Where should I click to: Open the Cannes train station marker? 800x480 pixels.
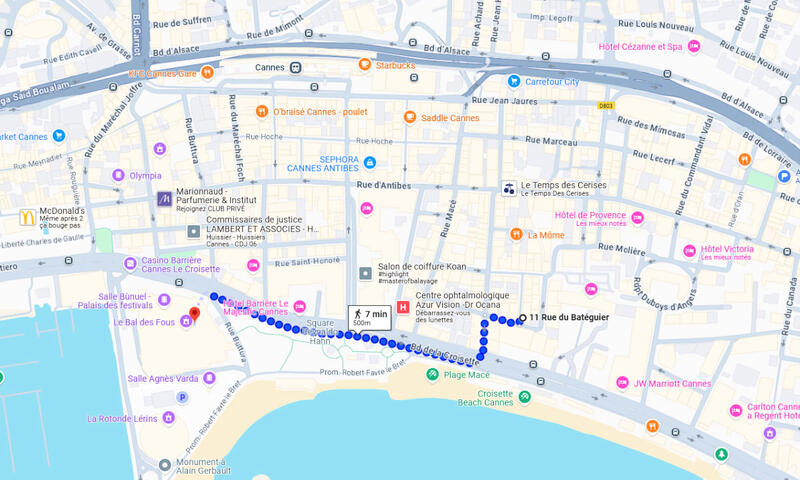pyautogui.click(x=296, y=67)
